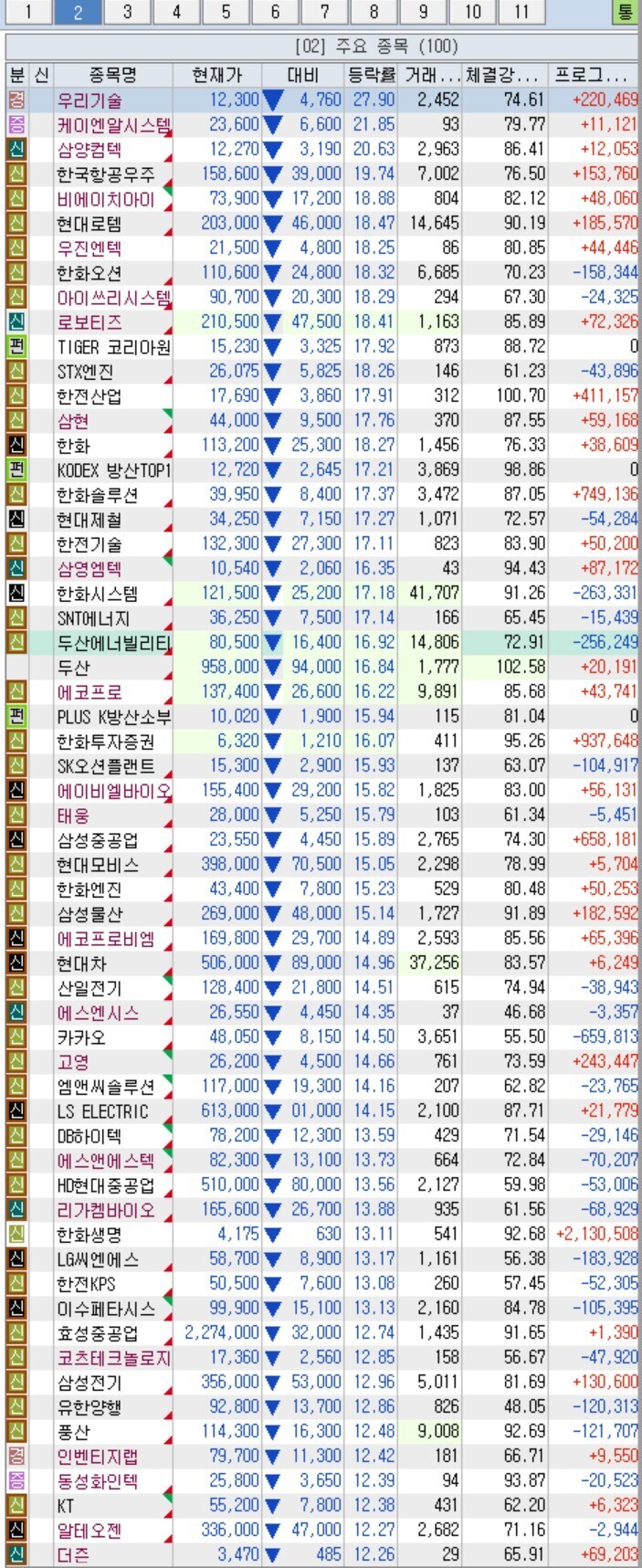Switch to tab 11
This screenshot has width=642, height=1568.
[x=521, y=12]
